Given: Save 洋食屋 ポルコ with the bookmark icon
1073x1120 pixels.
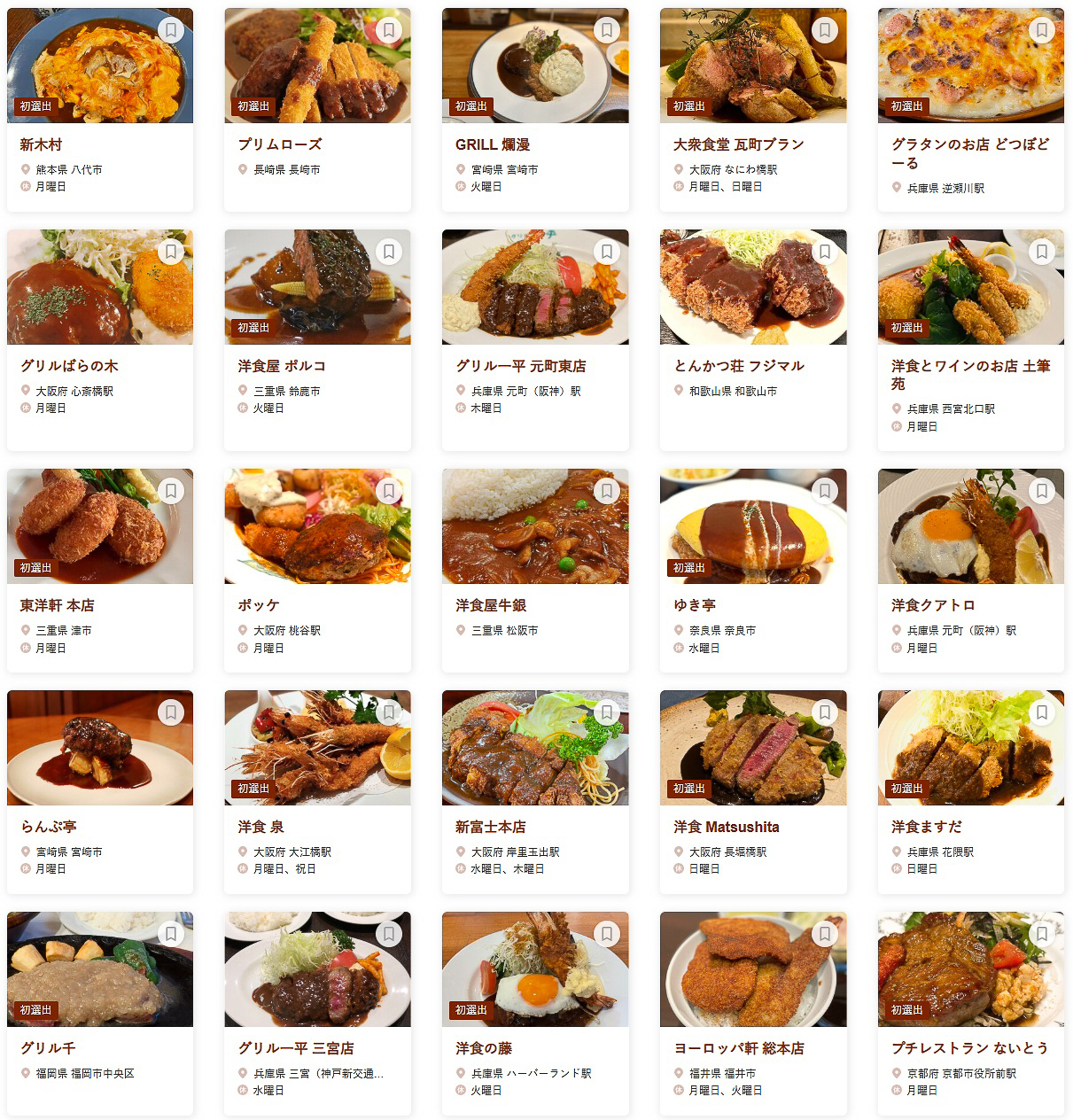Looking at the screenshot, I should [x=390, y=252].
